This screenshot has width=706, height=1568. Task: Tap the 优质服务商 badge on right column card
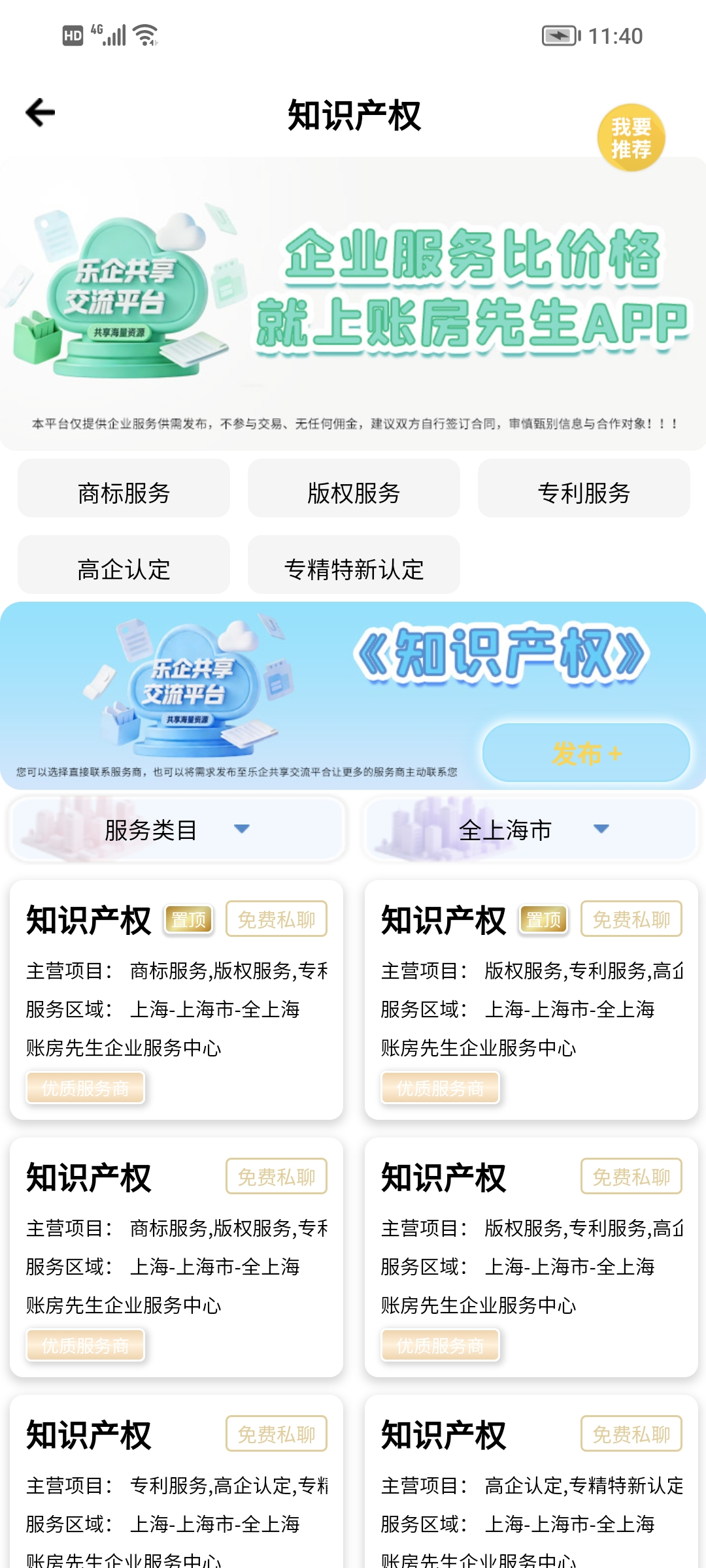[440, 1088]
